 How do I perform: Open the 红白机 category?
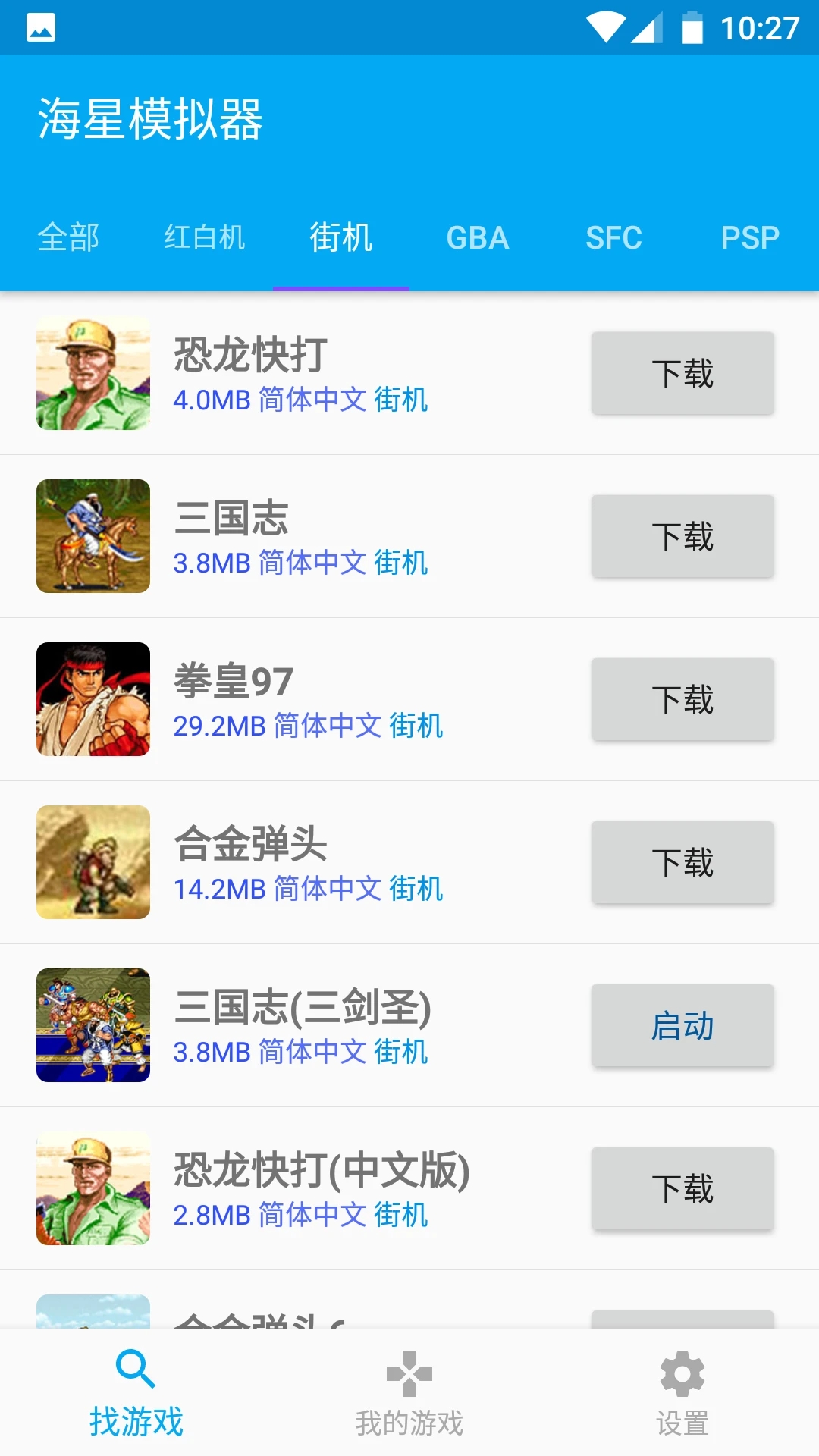[205, 237]
